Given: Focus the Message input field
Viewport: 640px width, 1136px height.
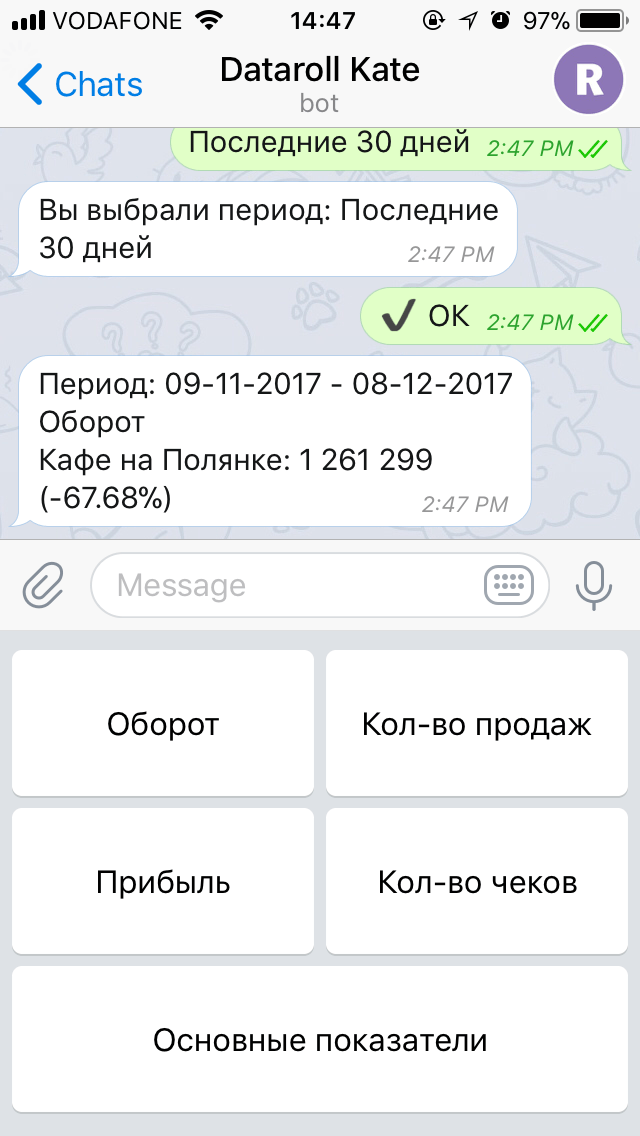Looking at the screenshot, I should [x=290, y=585].
